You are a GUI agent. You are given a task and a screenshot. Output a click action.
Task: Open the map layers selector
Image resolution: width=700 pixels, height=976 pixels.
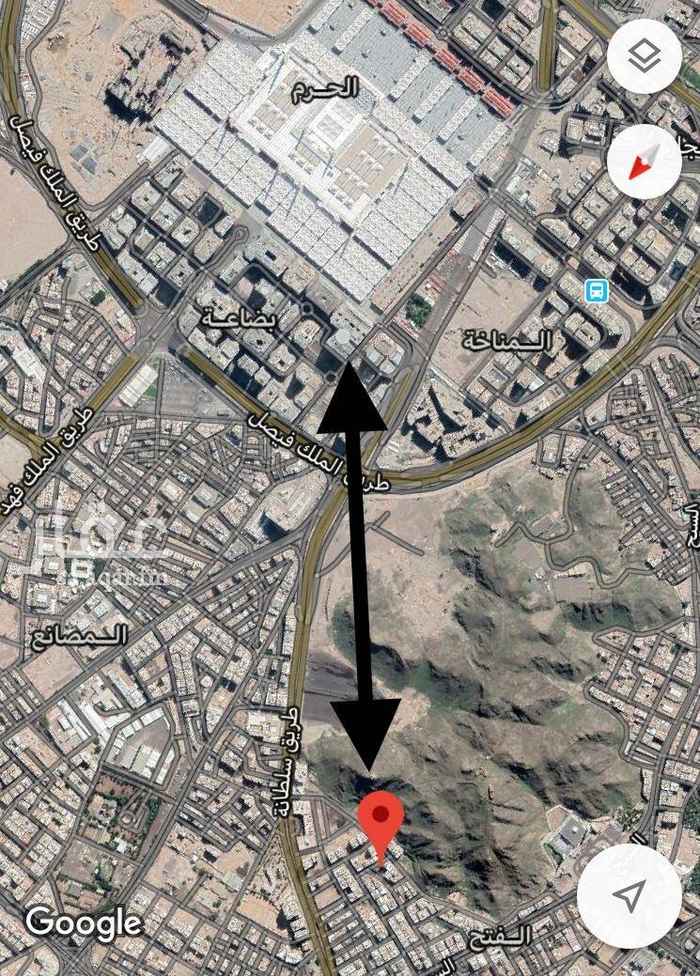tap(644, 57)
